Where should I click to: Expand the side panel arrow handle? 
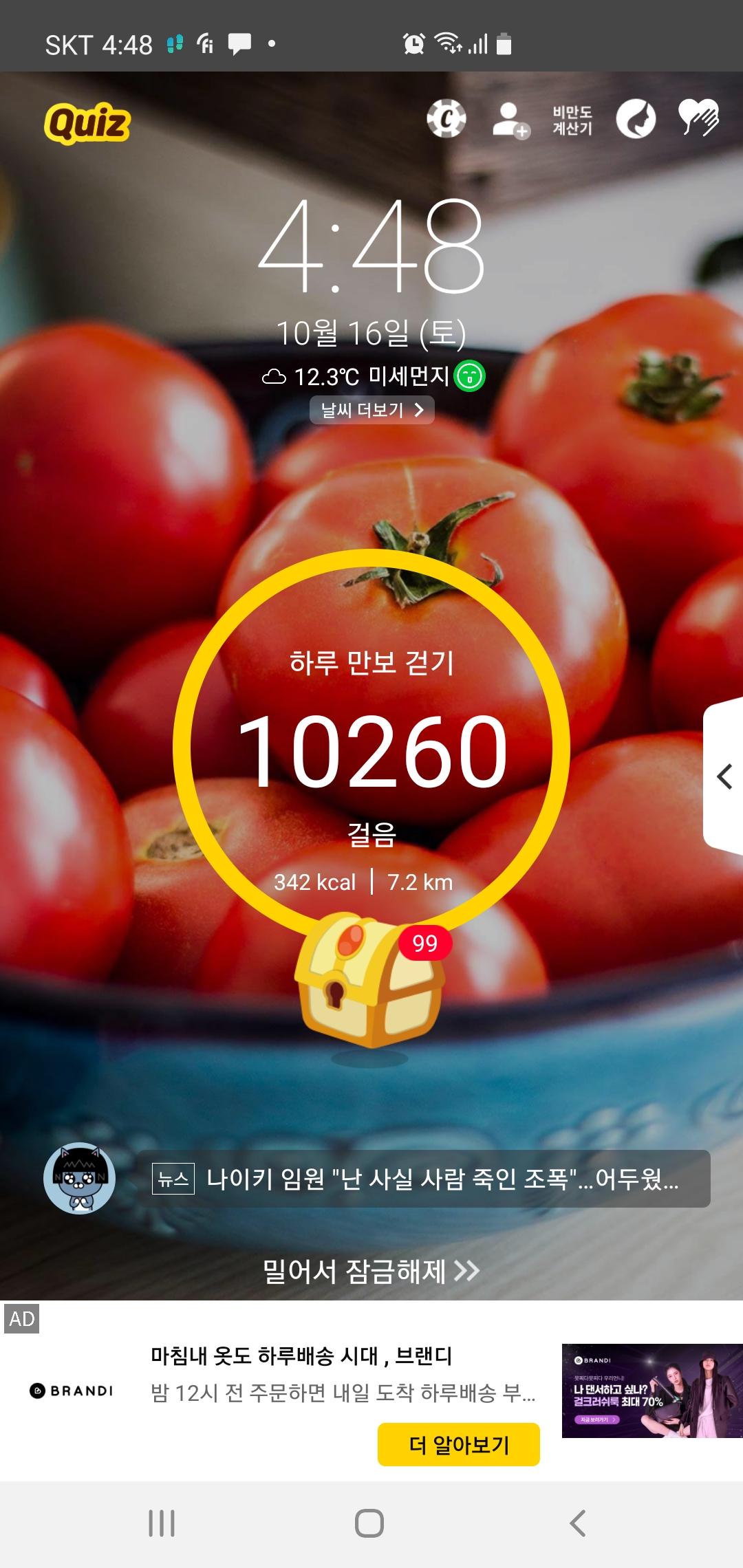point(724,777)
